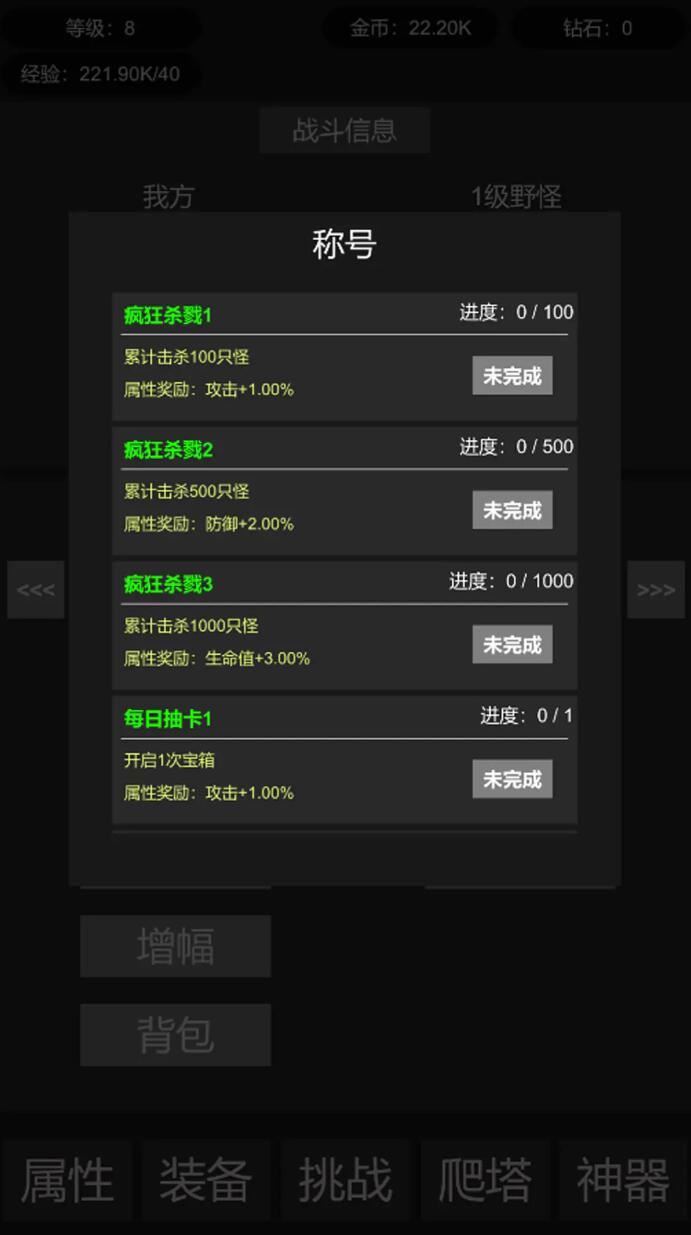
Task: Tap 未完成 button for 疯狂杀戮2
Action: click(512, 510)
